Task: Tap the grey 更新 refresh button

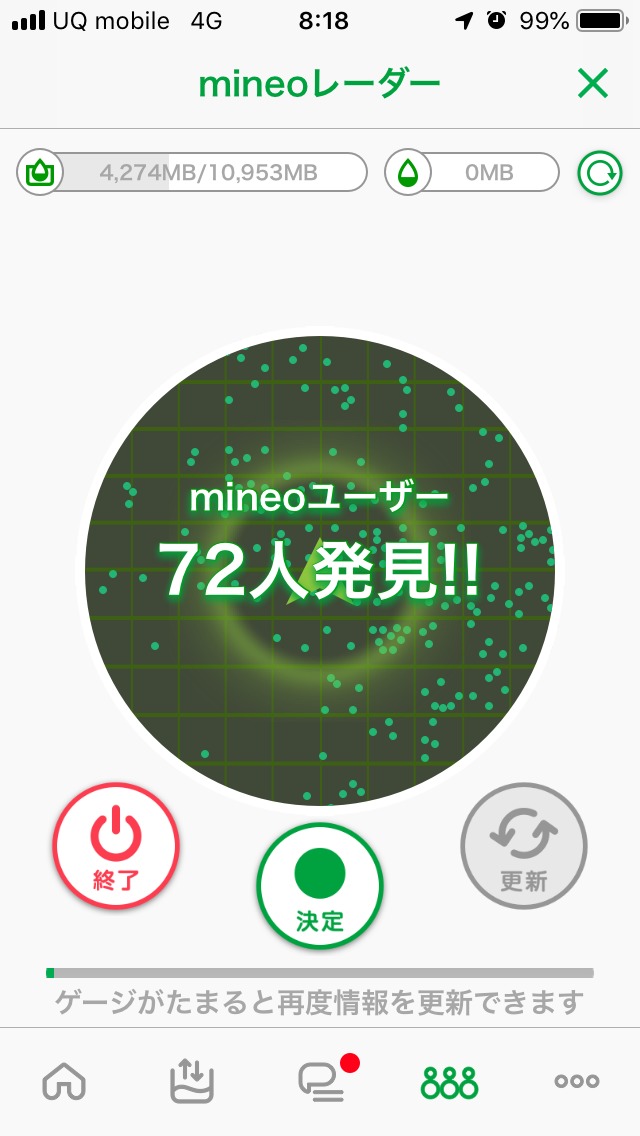Action: click(524, 845)
